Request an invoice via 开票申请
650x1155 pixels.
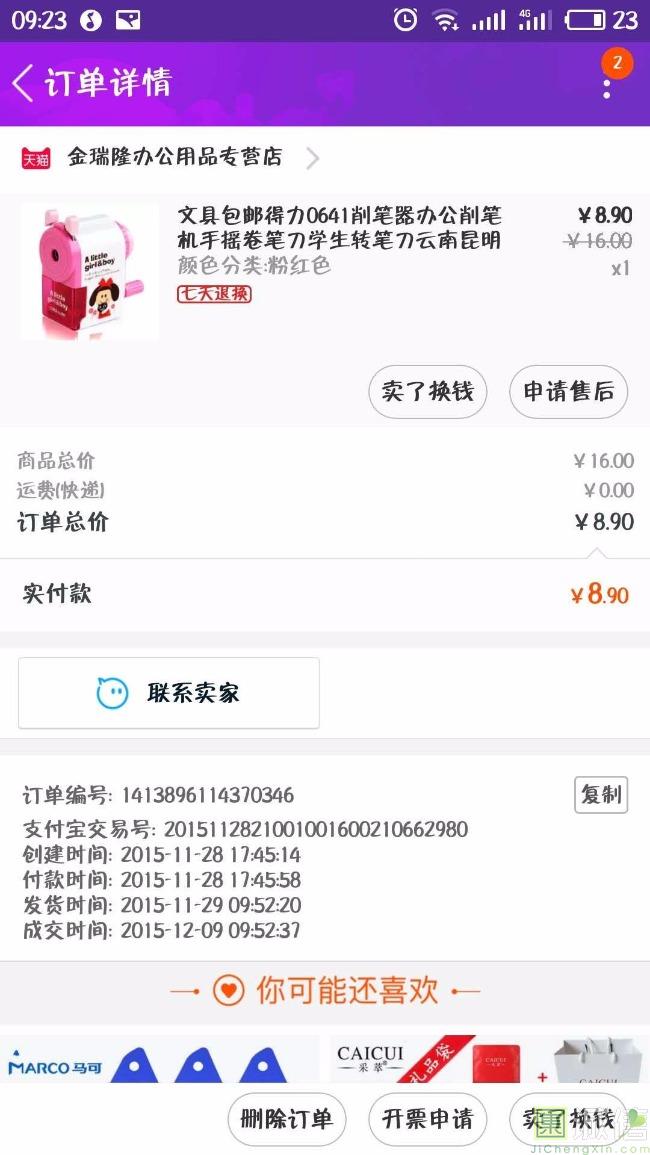coord(428,1118)
